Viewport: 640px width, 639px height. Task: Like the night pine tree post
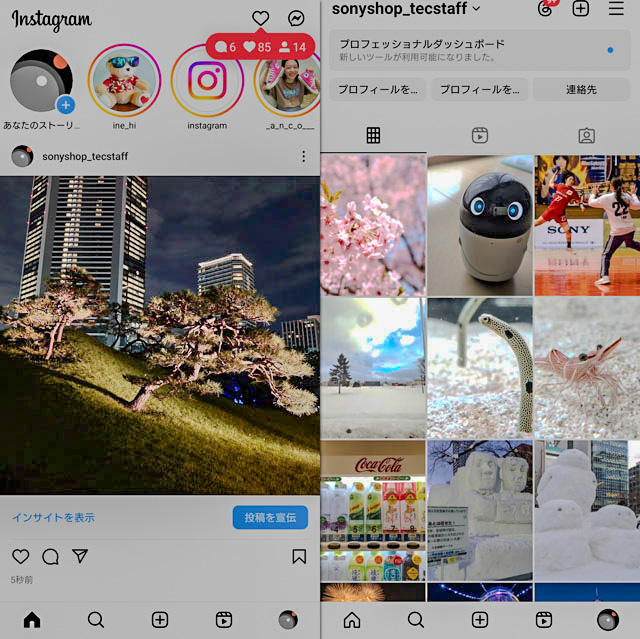20,556
